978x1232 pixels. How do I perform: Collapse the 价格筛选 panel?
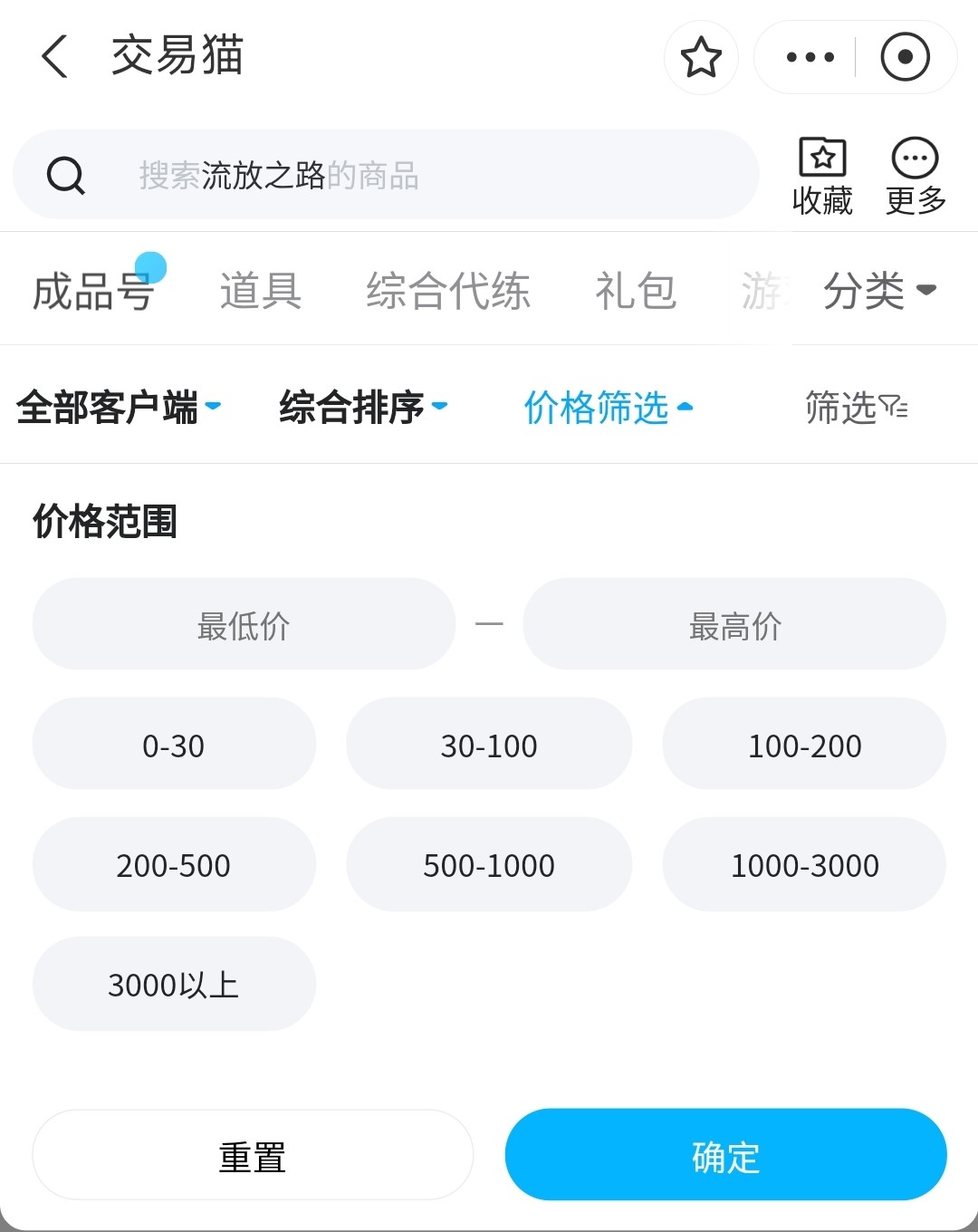(608, 407)
